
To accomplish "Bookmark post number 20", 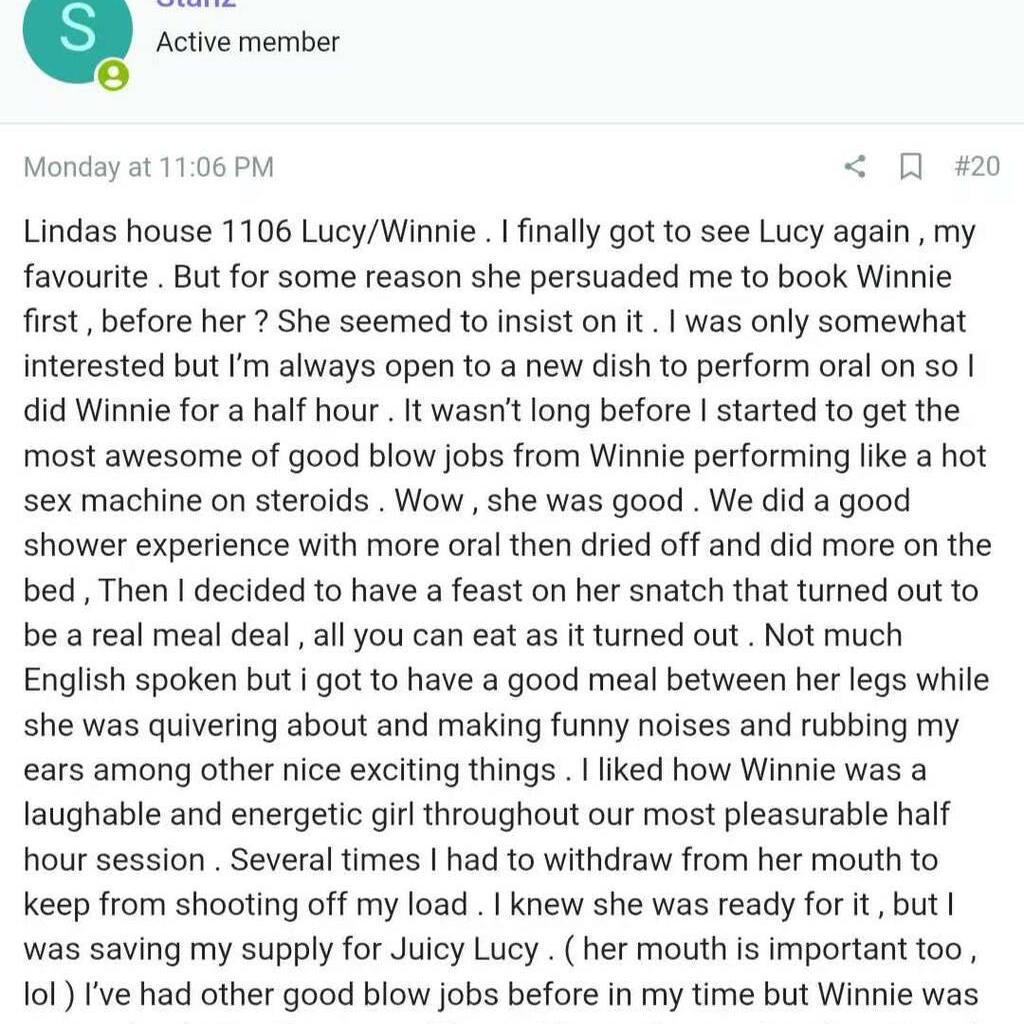I will coord(911,166).
